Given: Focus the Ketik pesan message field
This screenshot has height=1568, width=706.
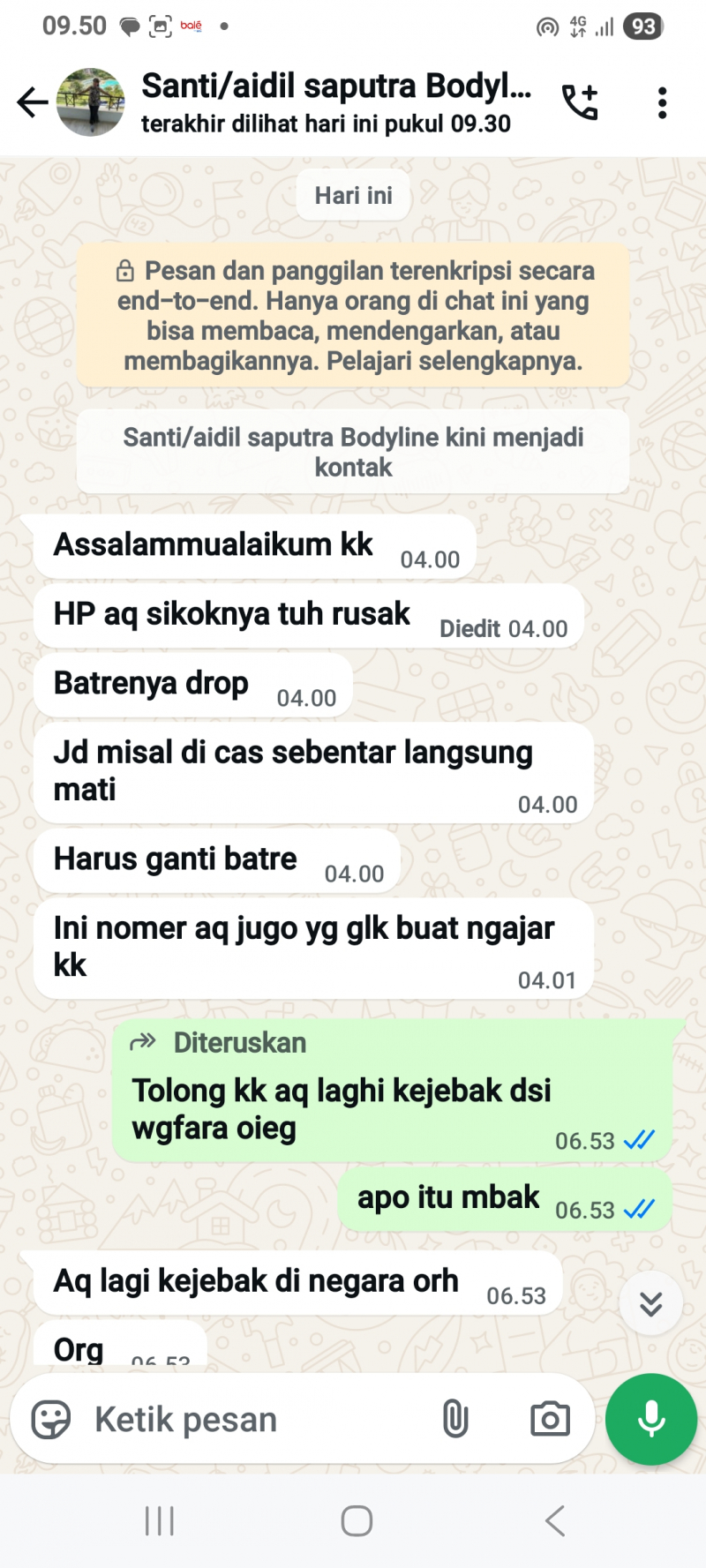Looking at the screenshot, I should click(256, 1420).
